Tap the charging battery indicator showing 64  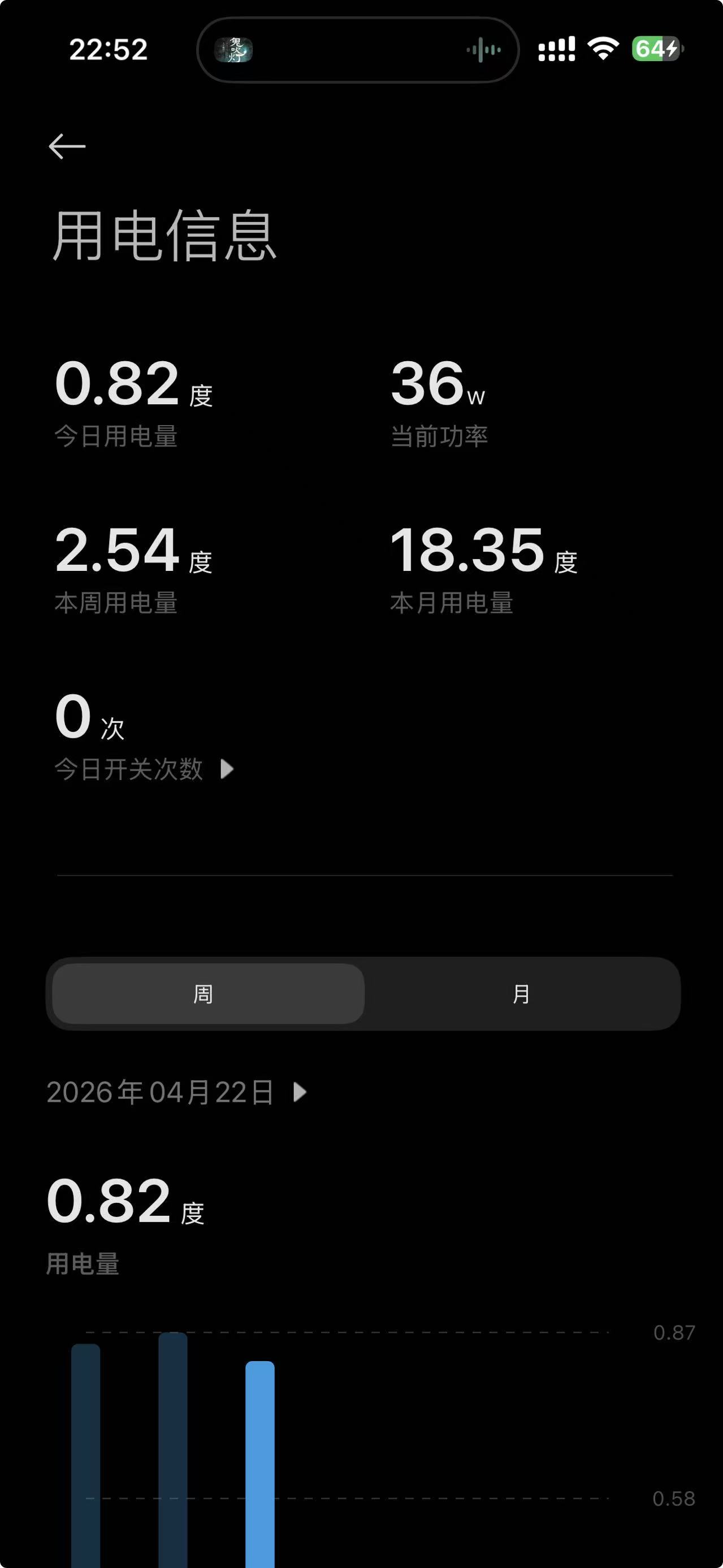click(x=654, y=49)
